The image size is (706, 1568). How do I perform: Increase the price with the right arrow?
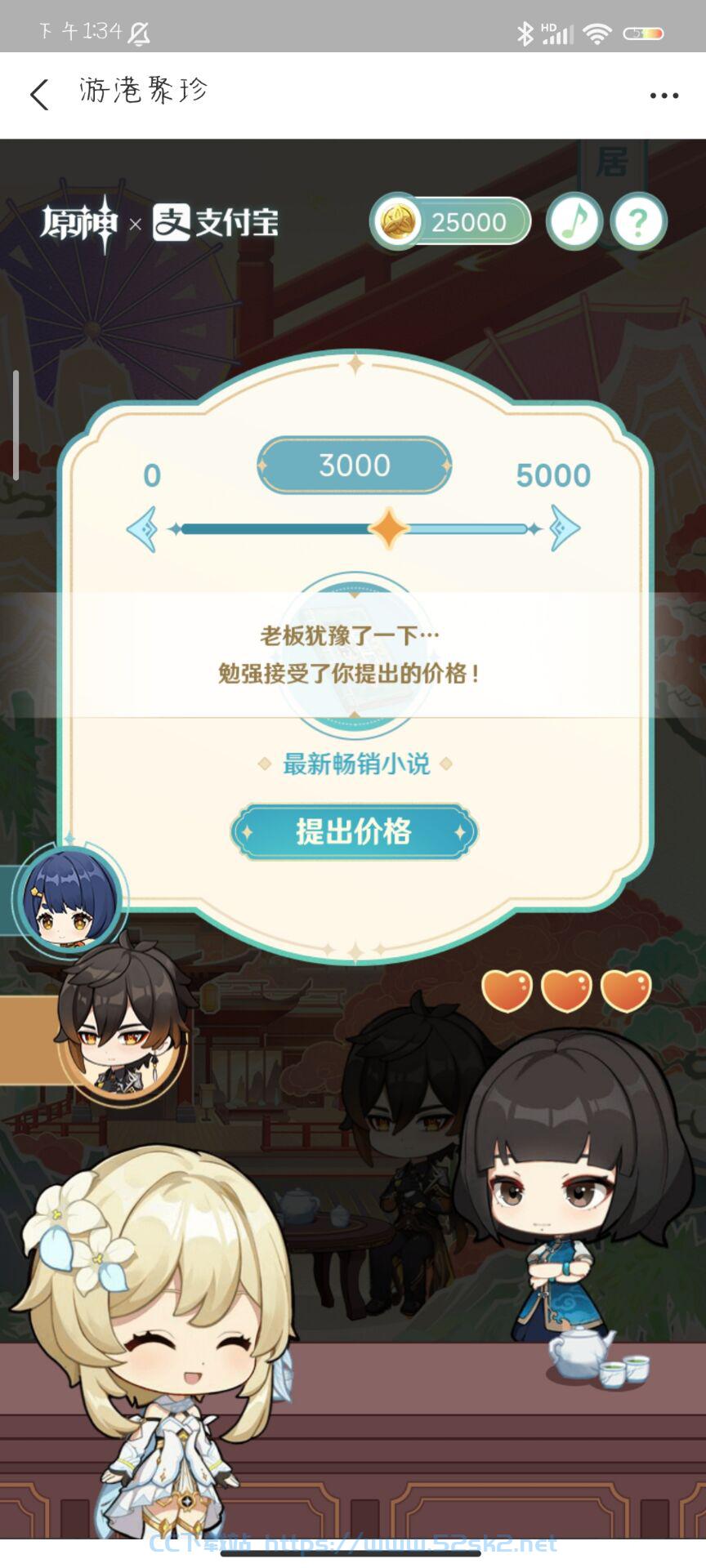[565, 528]
